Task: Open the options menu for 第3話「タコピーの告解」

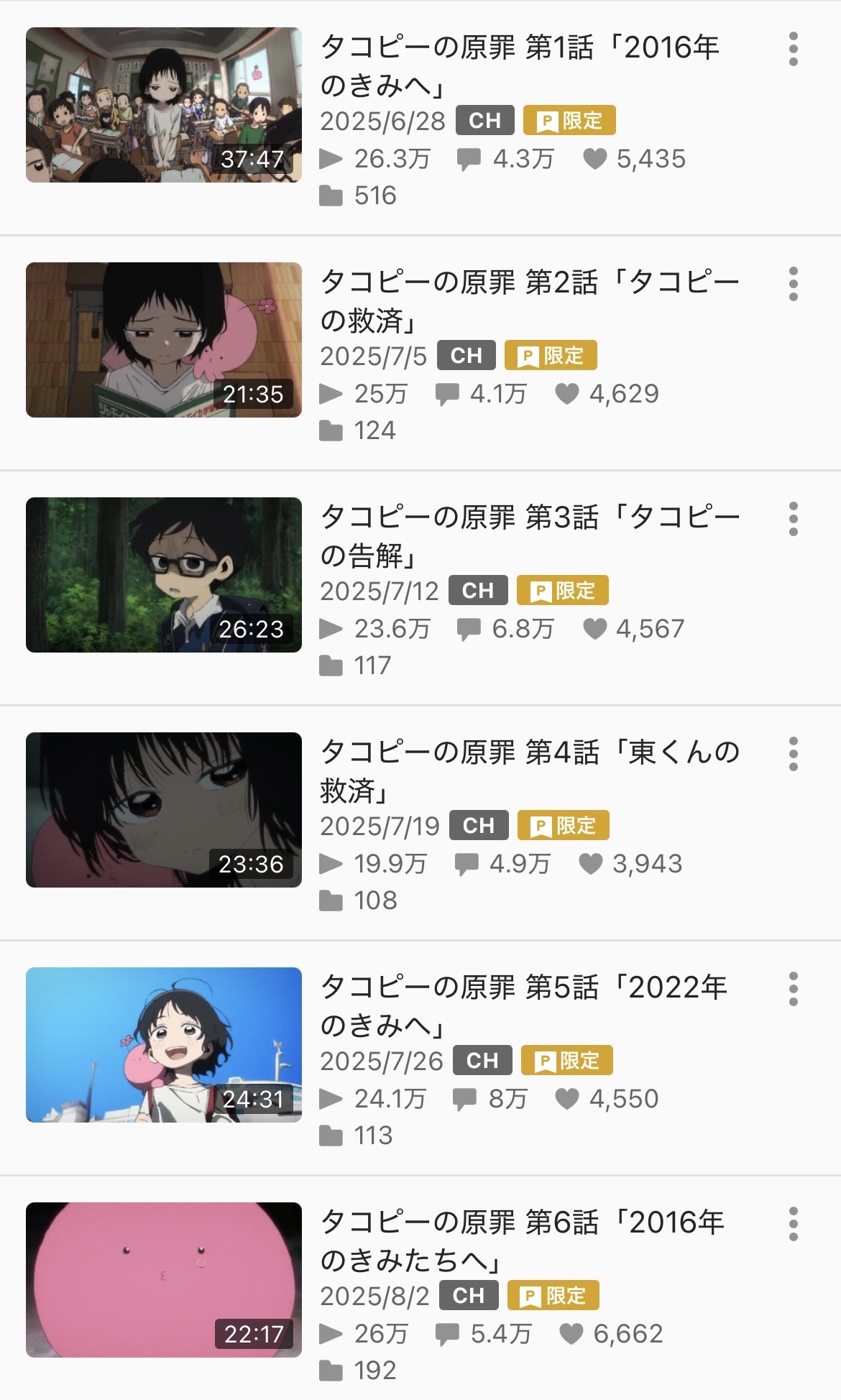Action: 793,519
